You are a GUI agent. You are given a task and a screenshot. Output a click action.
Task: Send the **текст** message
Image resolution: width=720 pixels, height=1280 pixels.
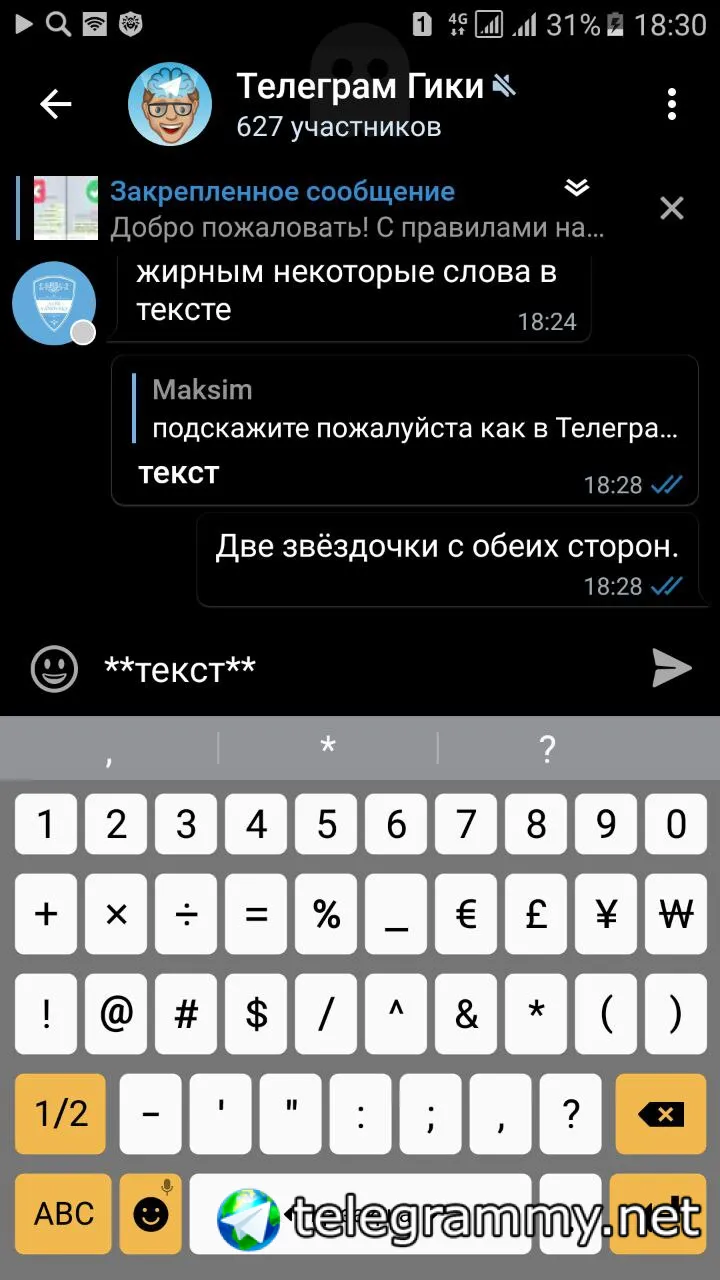[x=671, y=669]
